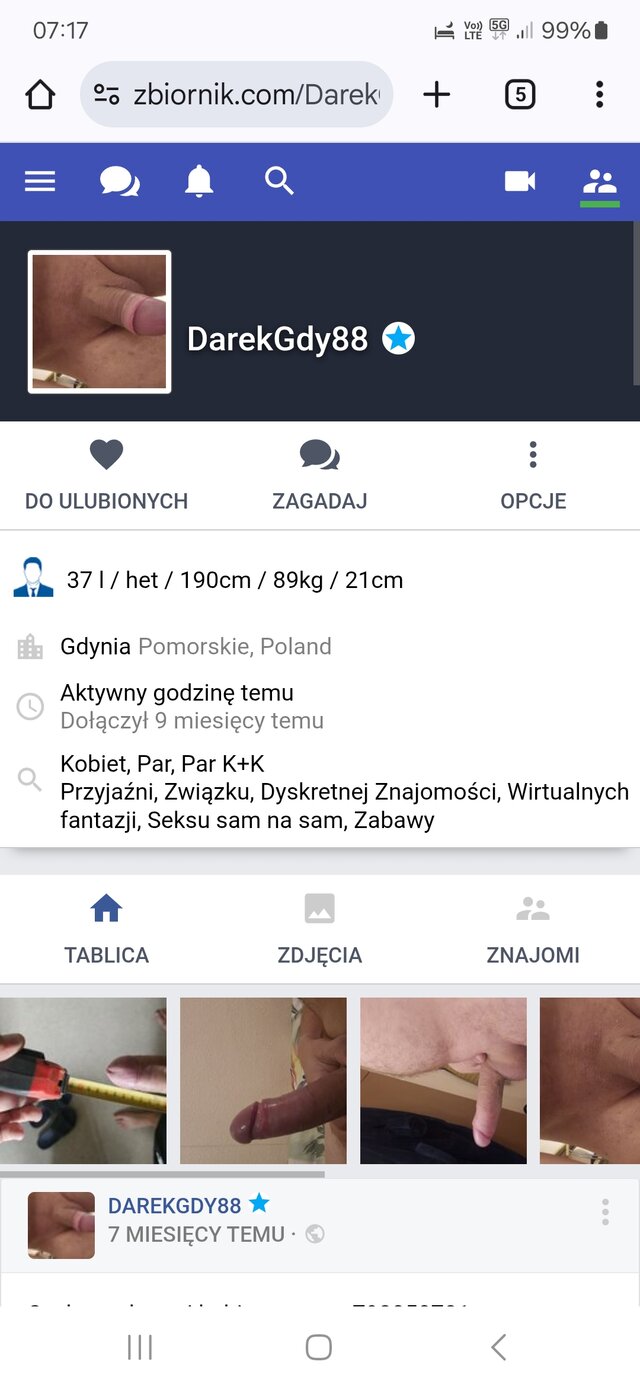Go back with the system back button
This screenshot has height=1387, width=640.
(498, 1347)
